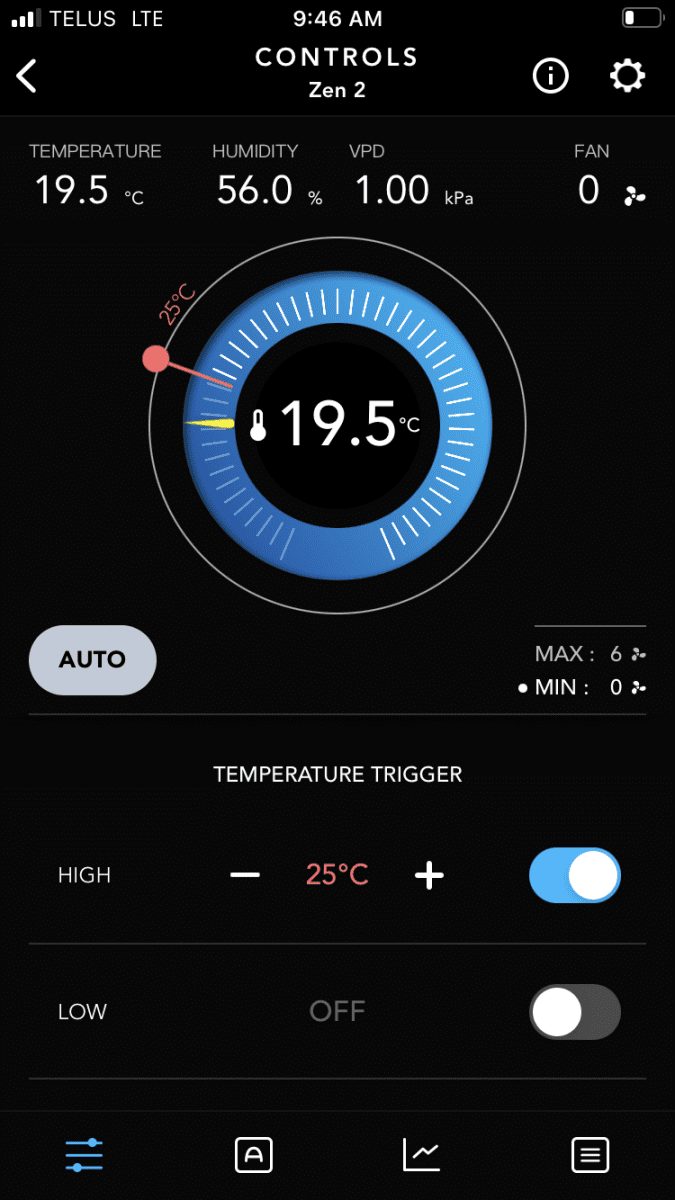Open the list log tab
Screen dimensions: 675x1200
point(590,1155)
